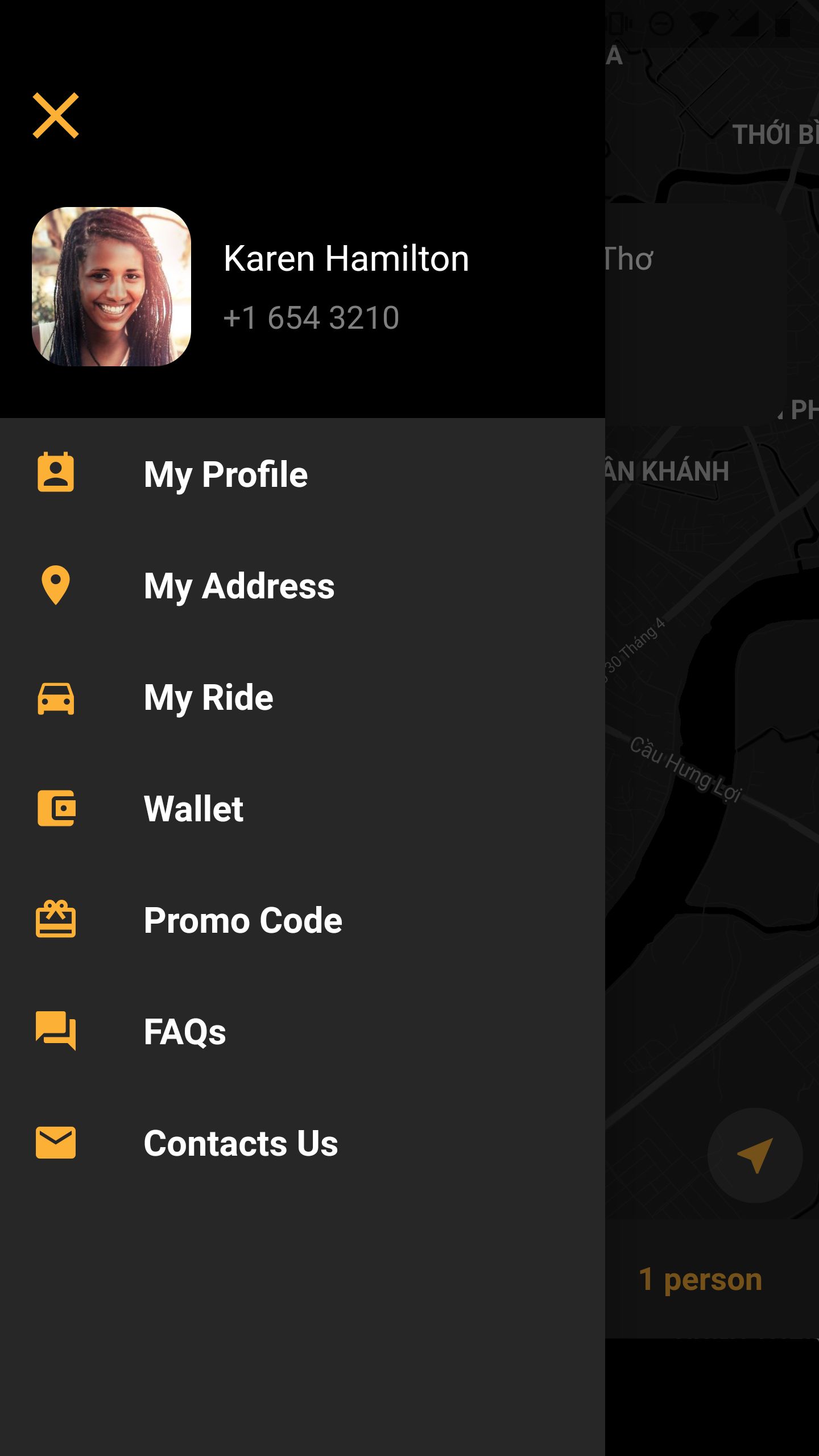Open Contacts Us
The height and width of the screenshot is (1456, 819).
[x=241, y=1143]
